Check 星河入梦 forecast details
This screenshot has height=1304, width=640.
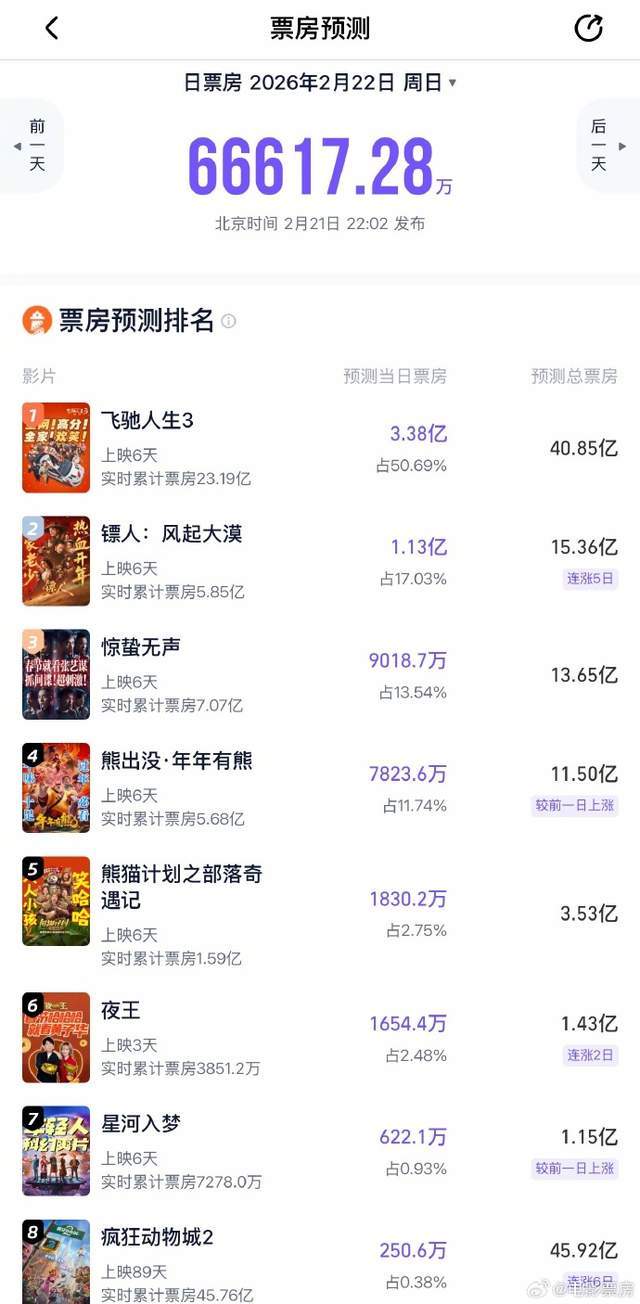(320, 1151)
